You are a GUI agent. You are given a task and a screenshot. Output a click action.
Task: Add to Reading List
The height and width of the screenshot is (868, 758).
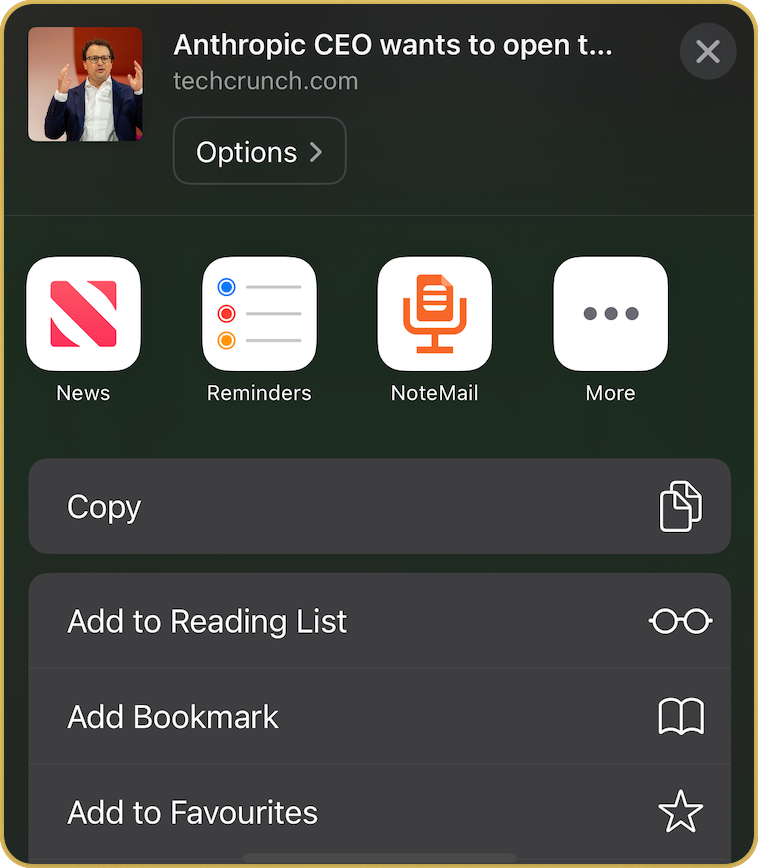(x=379, y=621)
